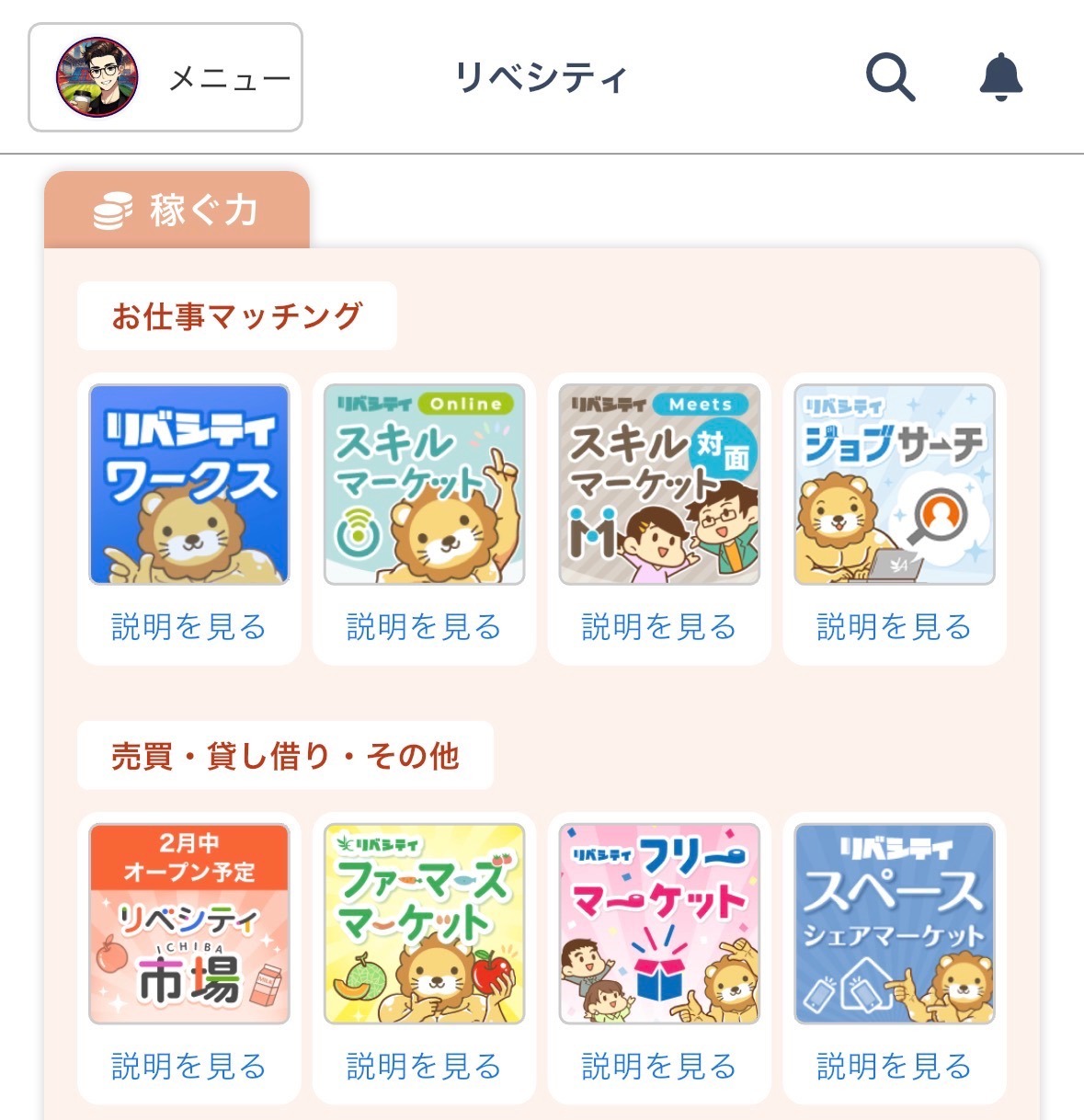View 説明を見る under Online スキルマーケット
The height and width of the screenshot is (1120, 1084).
tap(424, 627)
